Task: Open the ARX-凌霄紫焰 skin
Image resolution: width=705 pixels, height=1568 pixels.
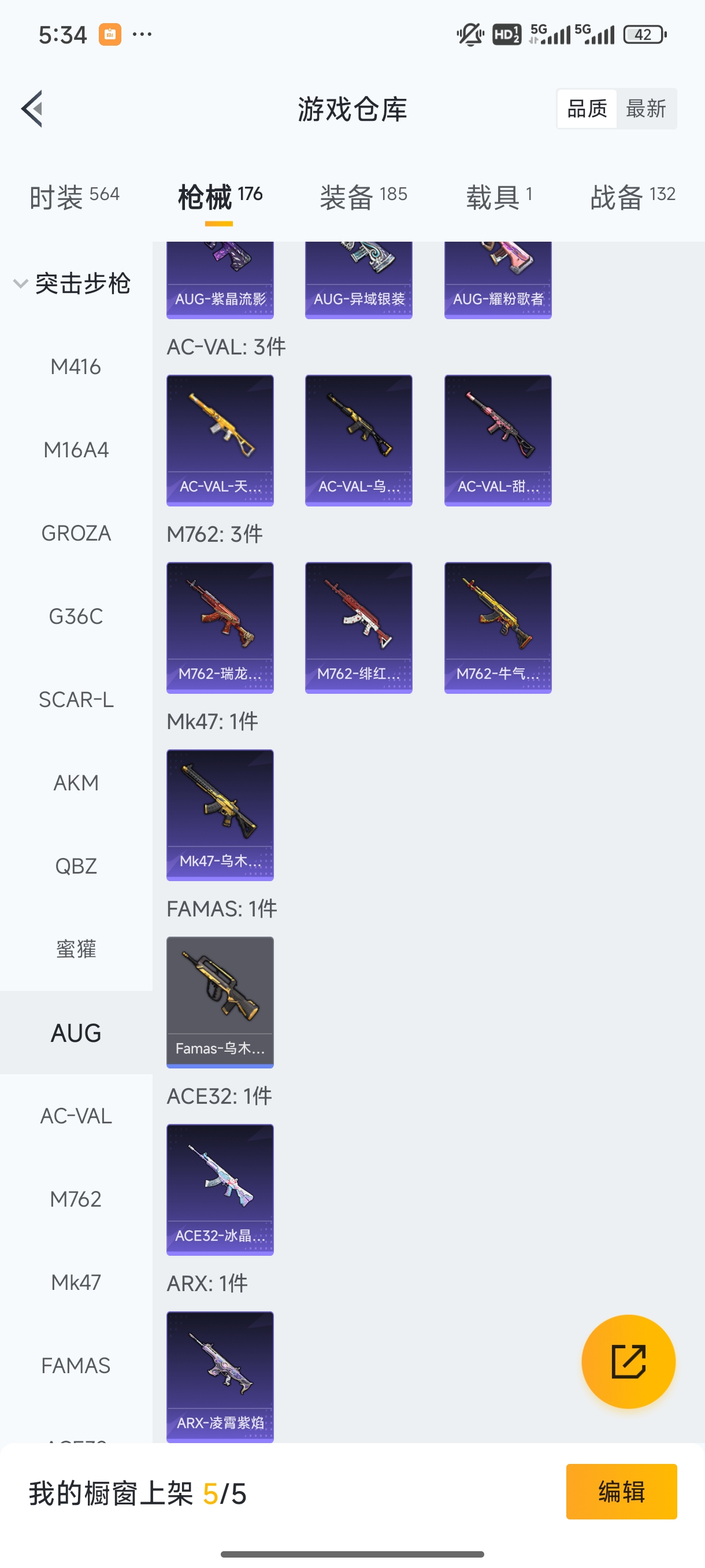Action: 220,1376
